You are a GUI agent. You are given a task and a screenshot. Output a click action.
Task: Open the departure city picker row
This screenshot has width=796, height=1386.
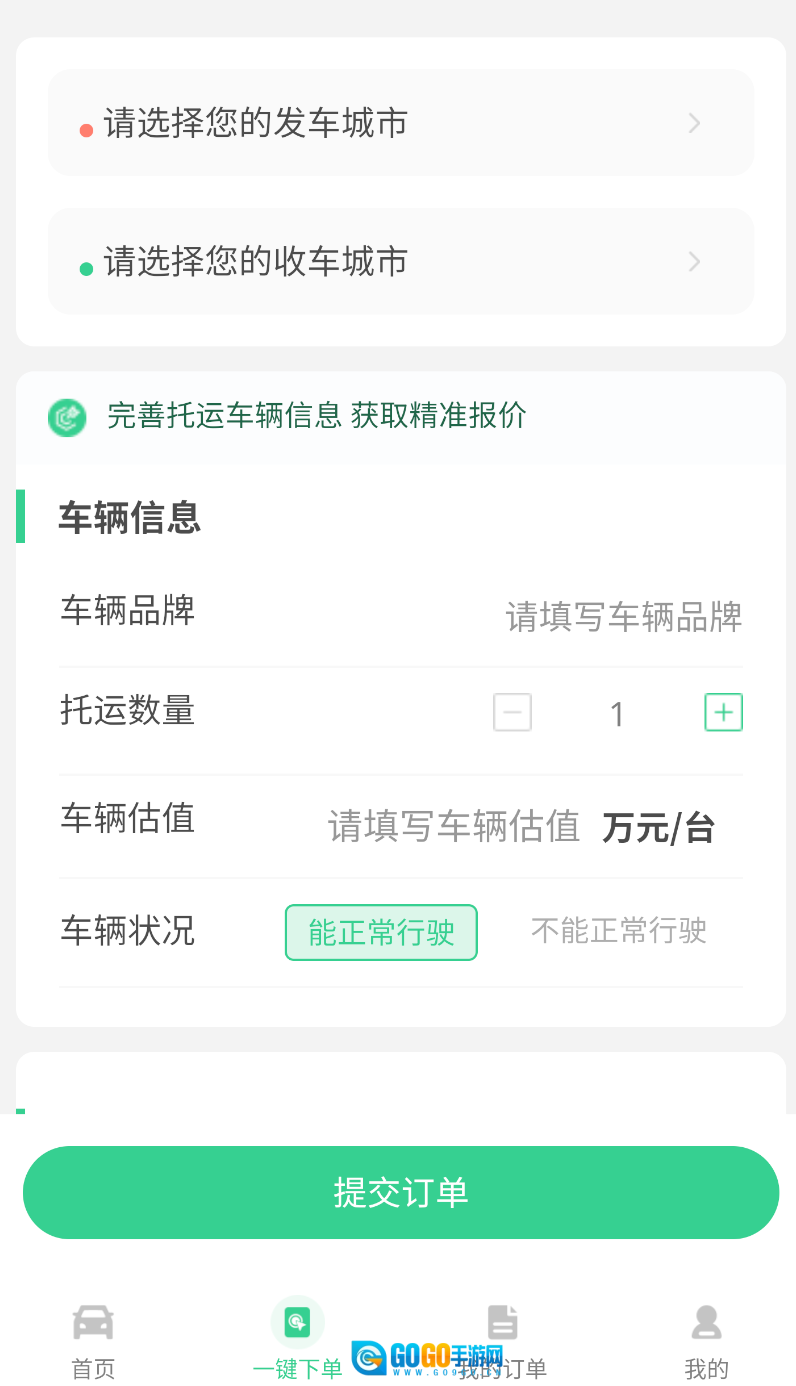coord(400,122)
